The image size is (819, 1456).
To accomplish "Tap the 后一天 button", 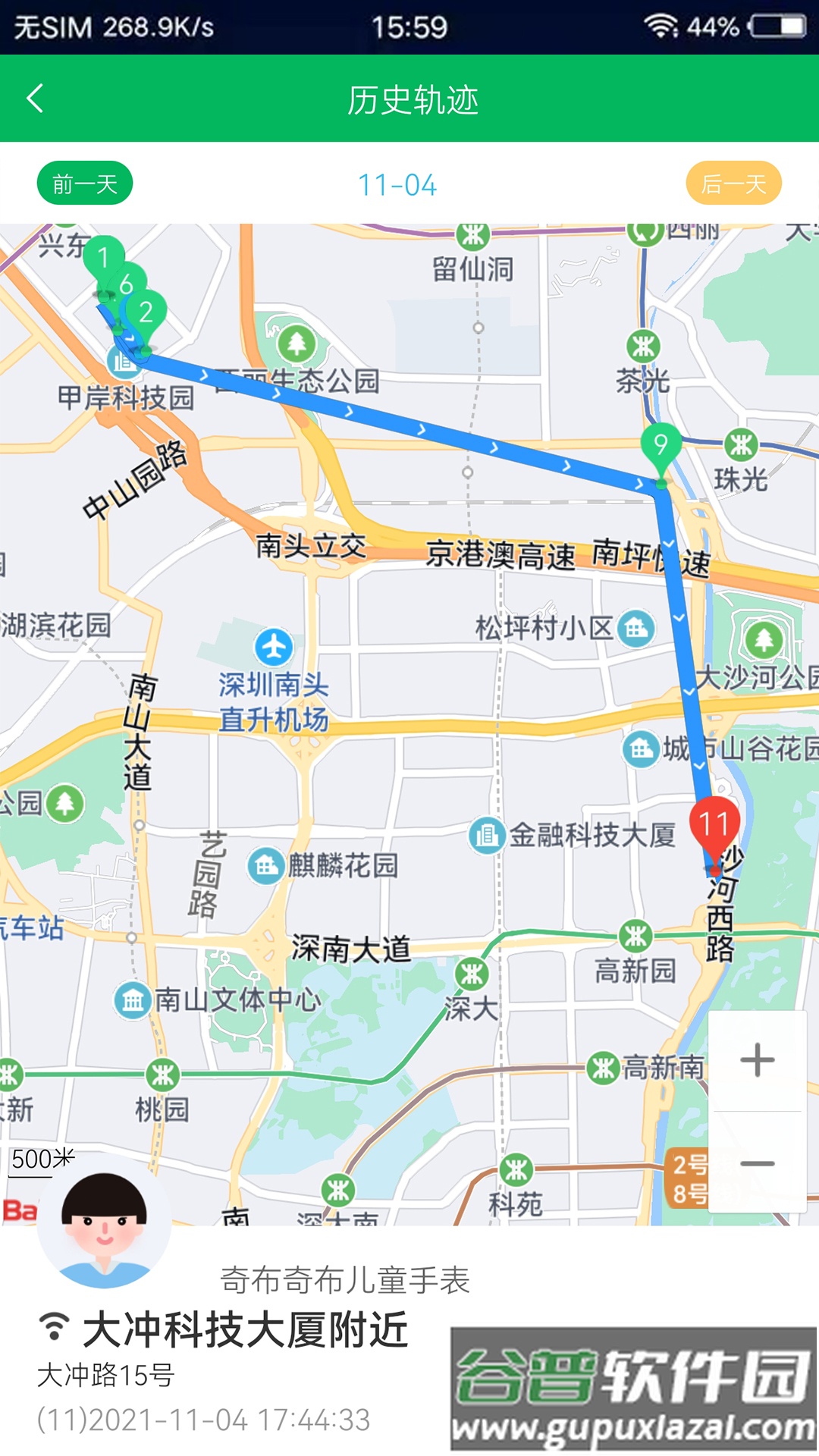I will pyautogui.click(x=733, y=184).
